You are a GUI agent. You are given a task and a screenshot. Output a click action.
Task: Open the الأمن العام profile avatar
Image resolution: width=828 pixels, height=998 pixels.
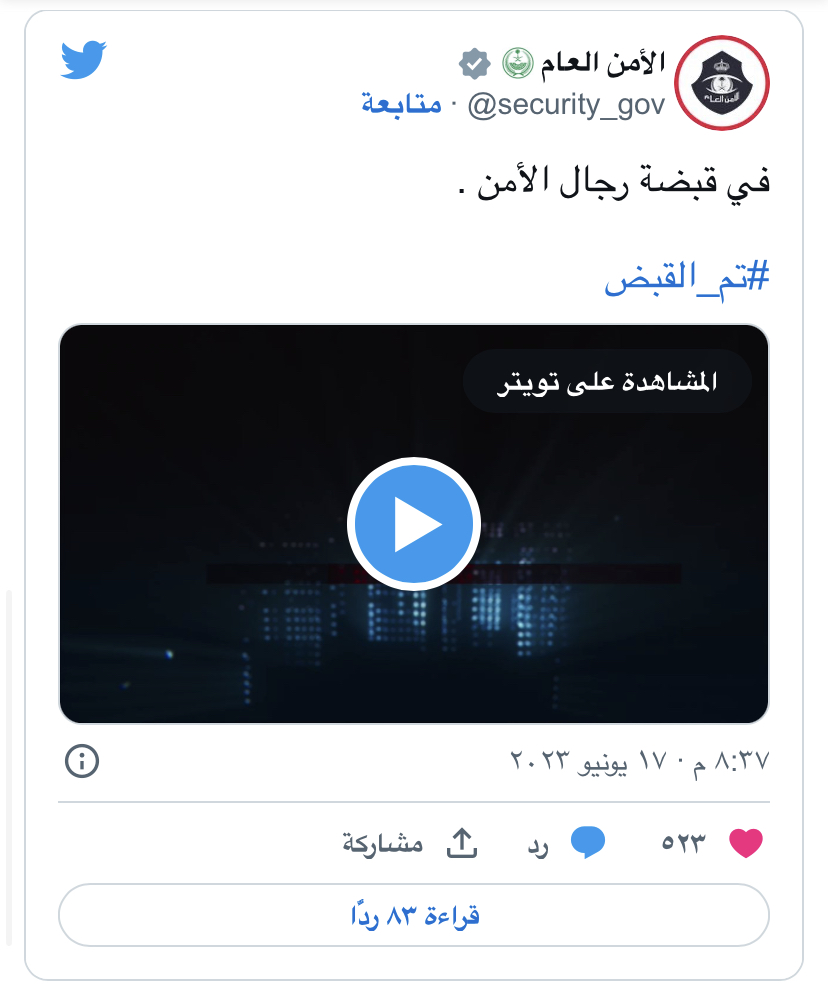coord(721,83)
